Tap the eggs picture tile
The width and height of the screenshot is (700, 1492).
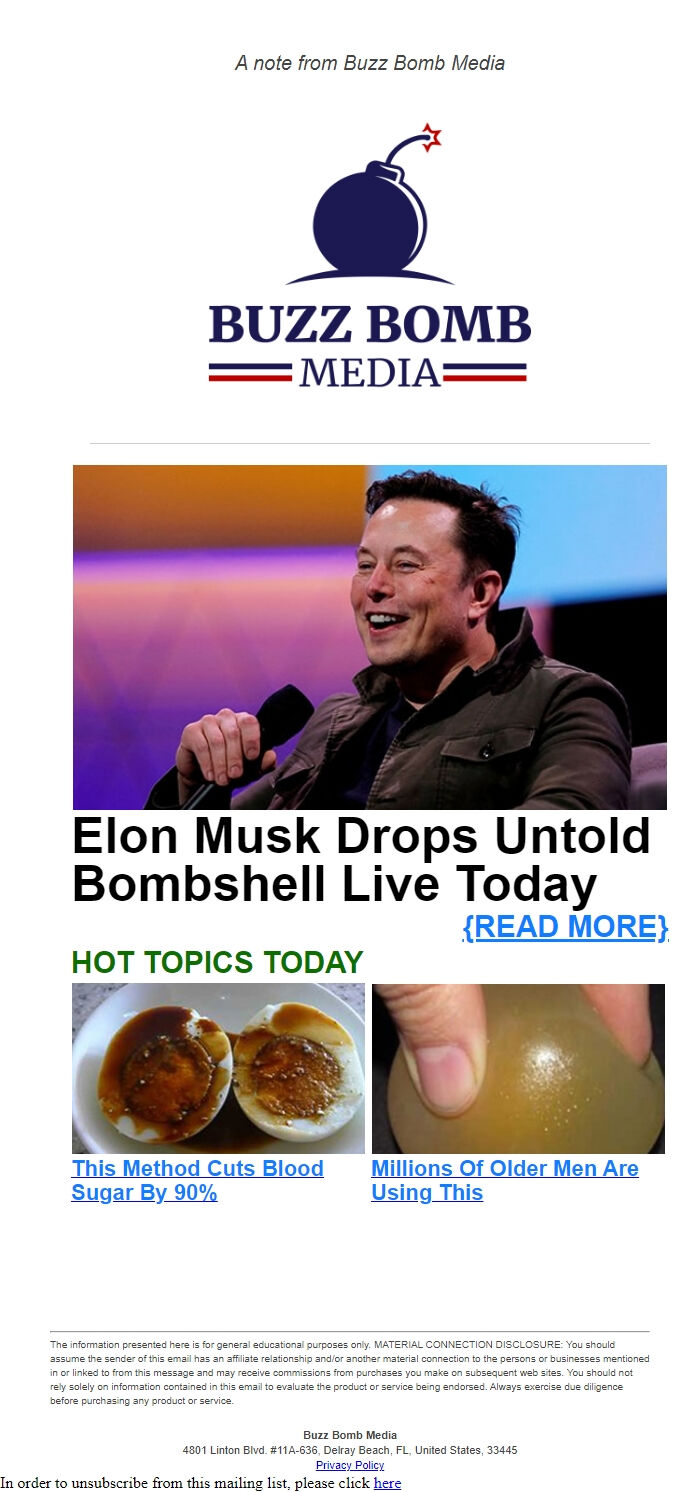tap(218, 1068)
